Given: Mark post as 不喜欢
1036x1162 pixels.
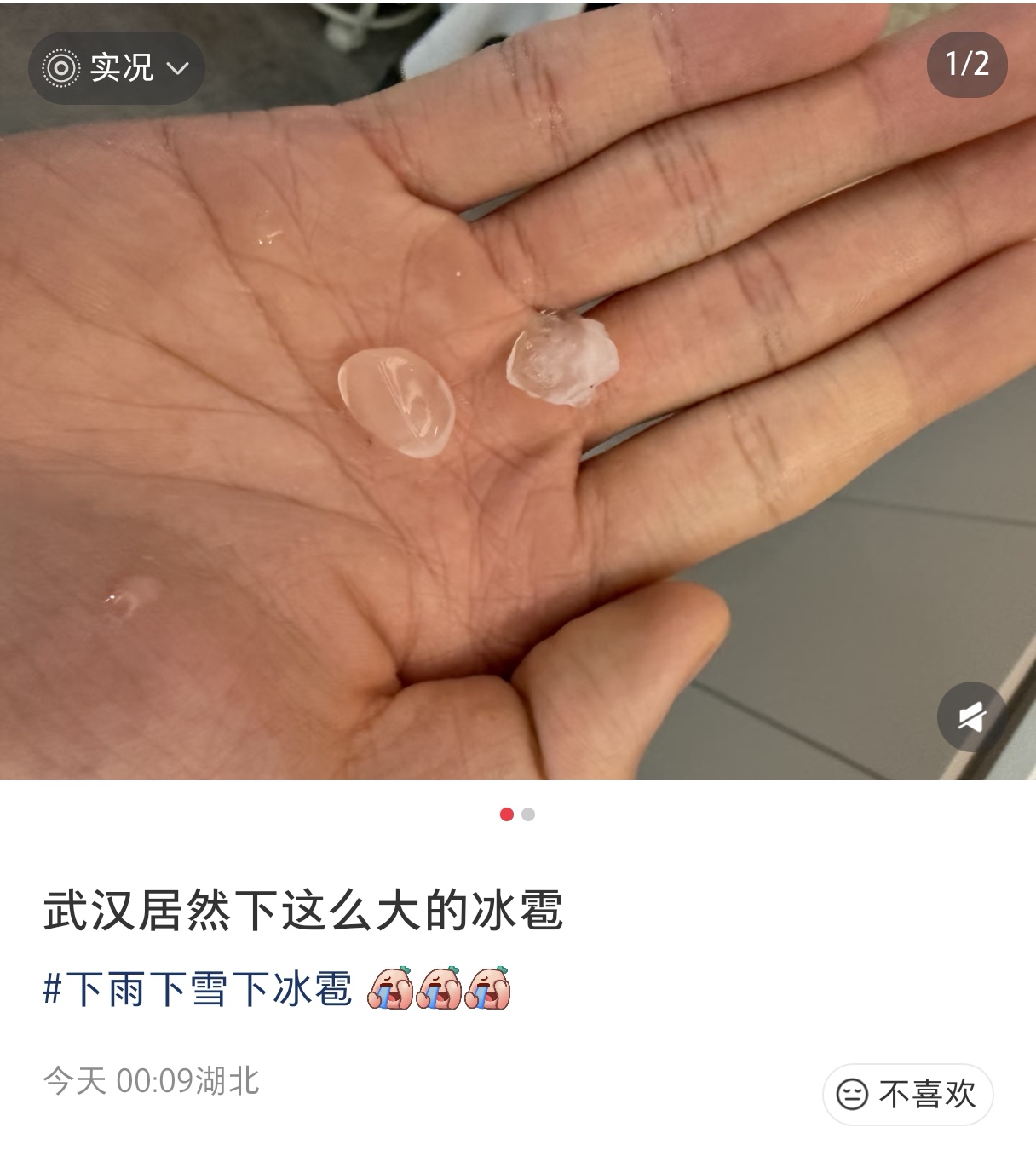Looking at the screenshot, I should [x=907, y=1093].
